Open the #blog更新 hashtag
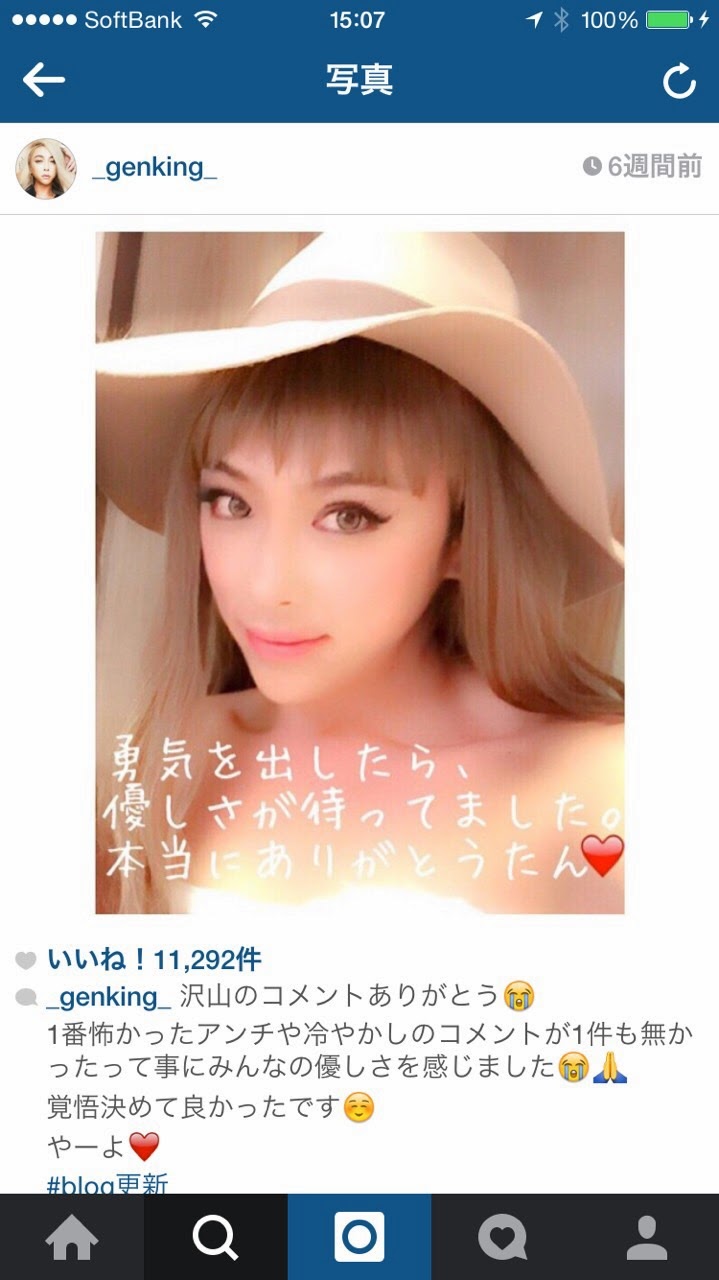719x1280 pixels. point(107,1184)
